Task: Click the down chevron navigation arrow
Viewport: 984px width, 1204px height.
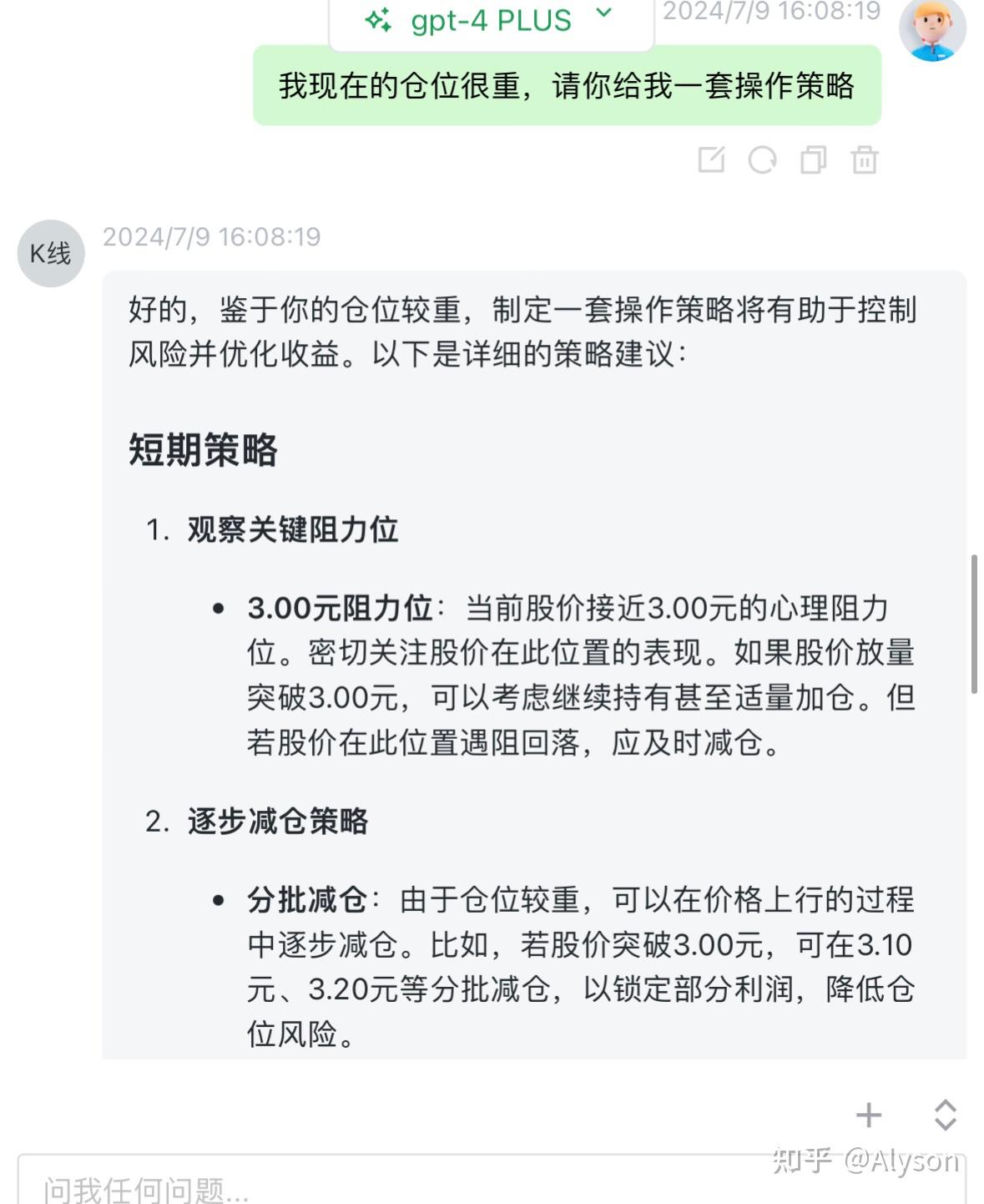Action: click(x=943, y=1125)
